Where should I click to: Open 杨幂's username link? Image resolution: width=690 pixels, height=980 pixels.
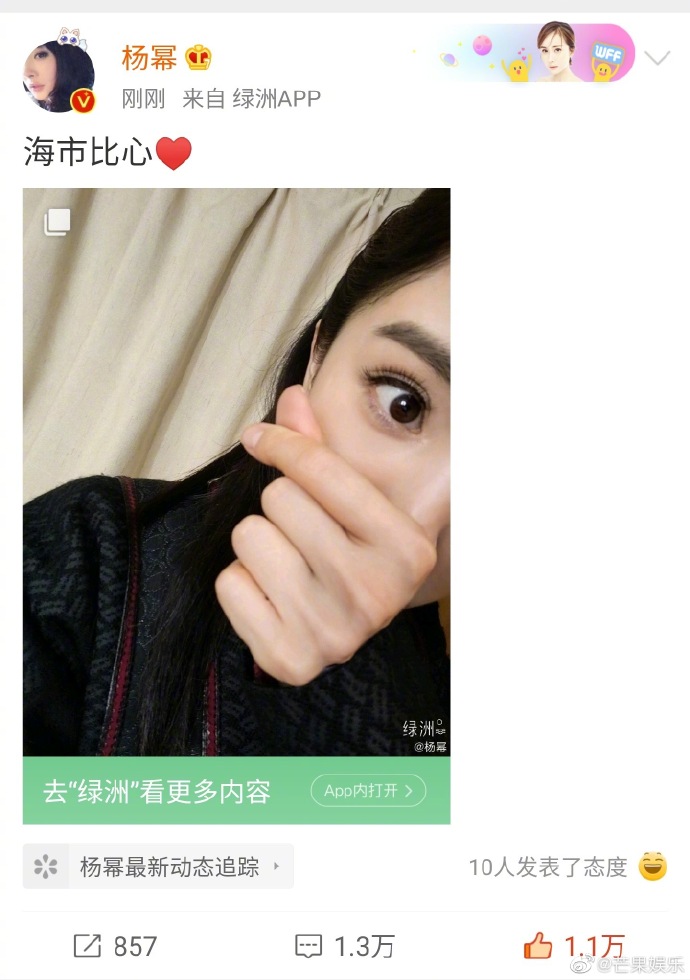(x=149, y=58)
